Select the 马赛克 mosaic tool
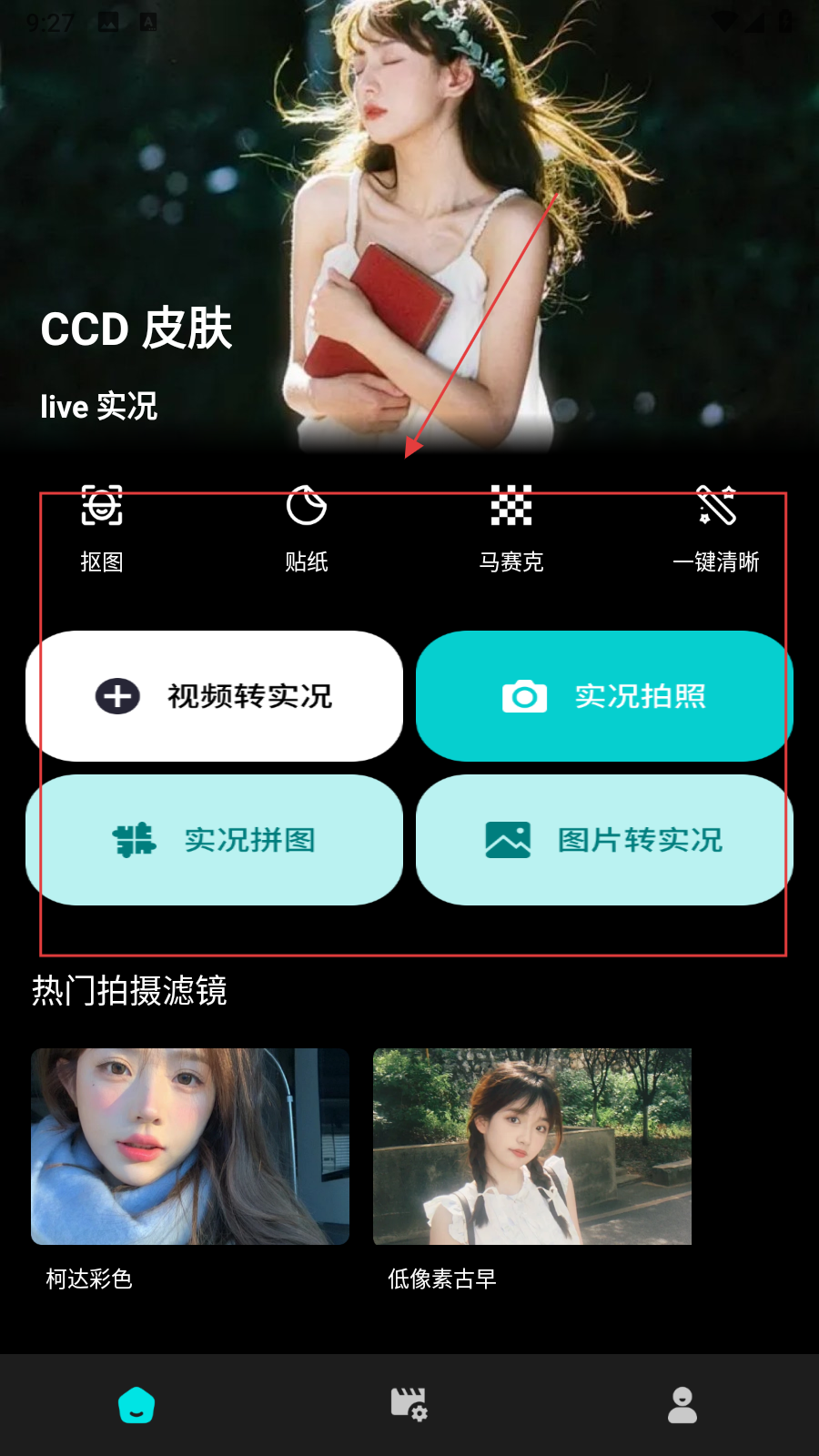 pos(511,528)
